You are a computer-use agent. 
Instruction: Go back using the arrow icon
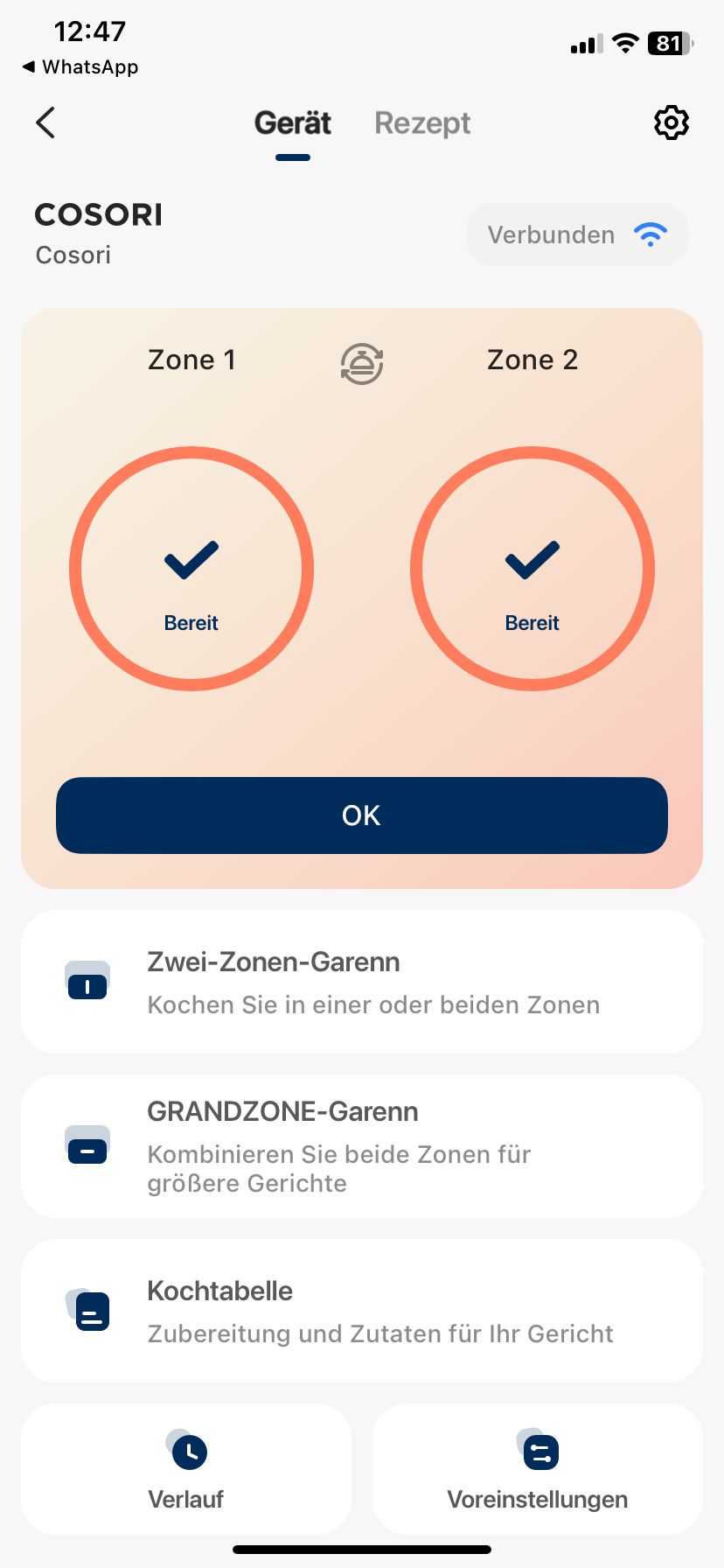point(45,122)
